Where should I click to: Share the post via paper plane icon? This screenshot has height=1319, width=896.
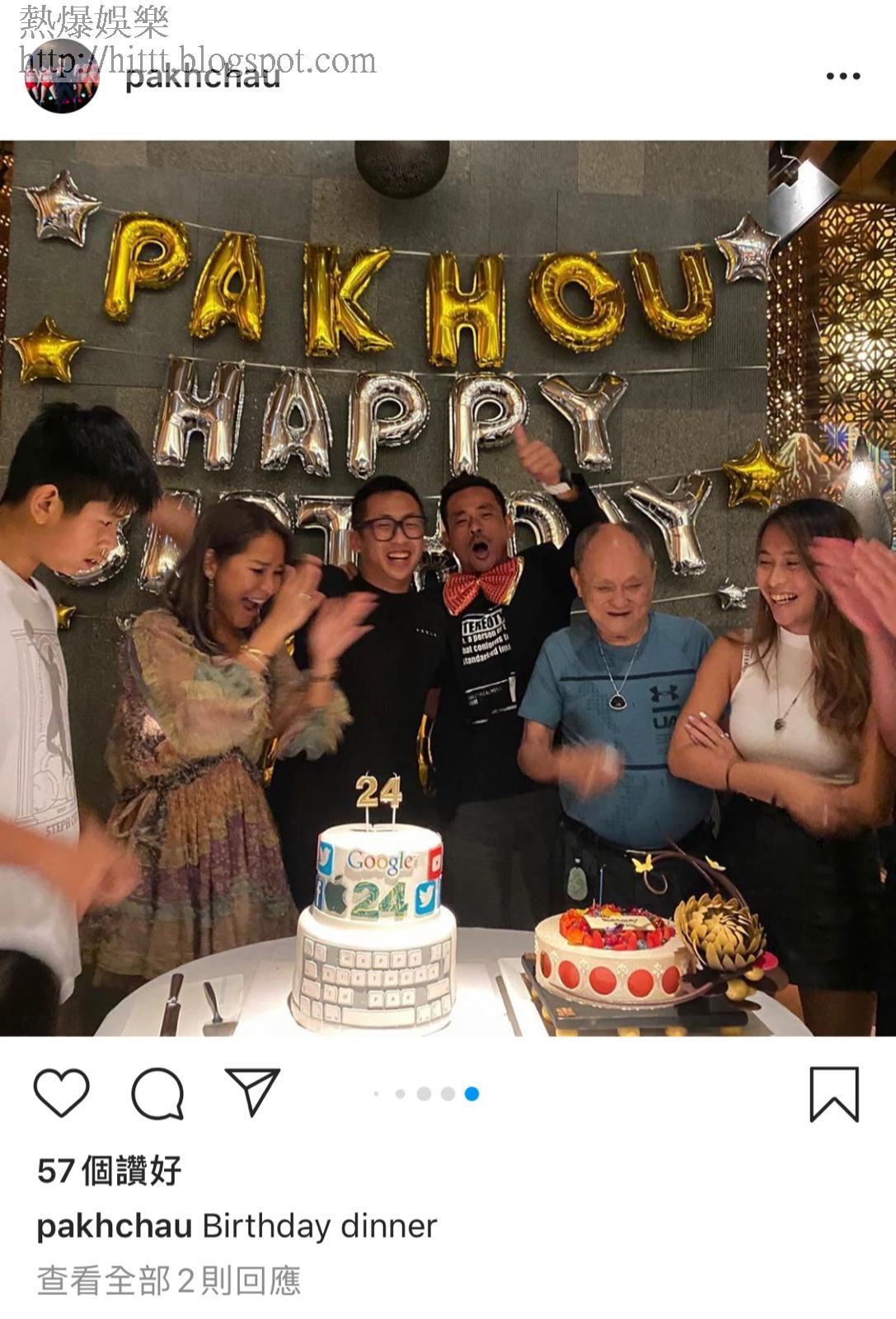click(x=252, y=1091)
